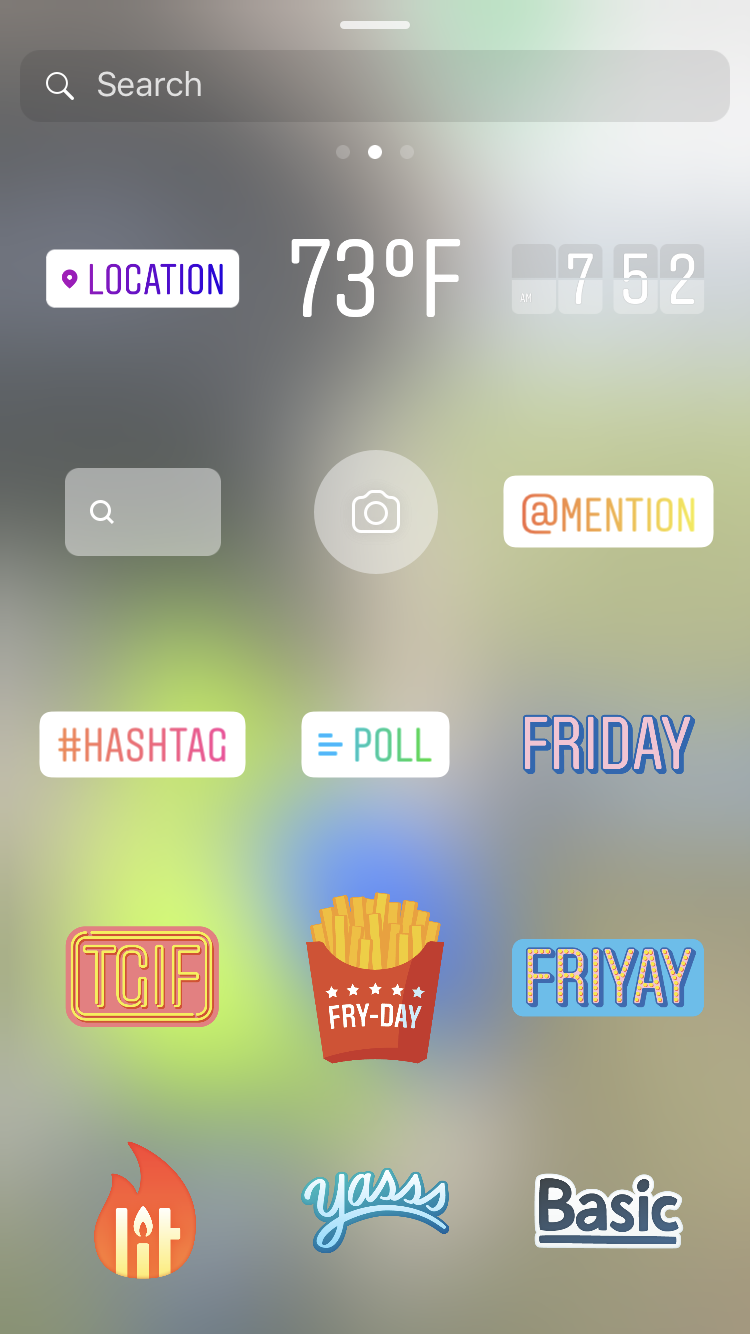Insert the Yass sticker
This screenshot has width=750, height=1334.
click(x=375, y=1209)
